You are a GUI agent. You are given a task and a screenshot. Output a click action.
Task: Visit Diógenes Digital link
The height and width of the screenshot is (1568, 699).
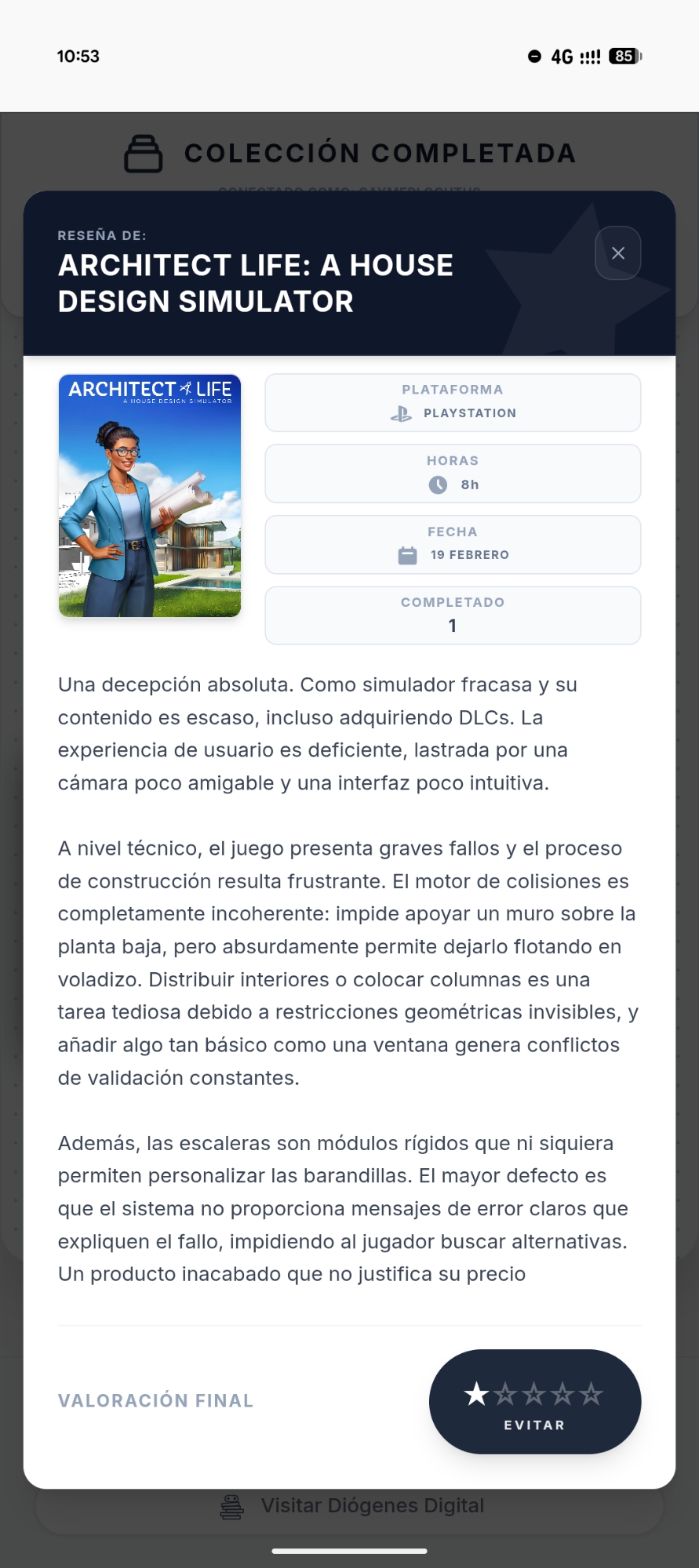[350, 1506]
